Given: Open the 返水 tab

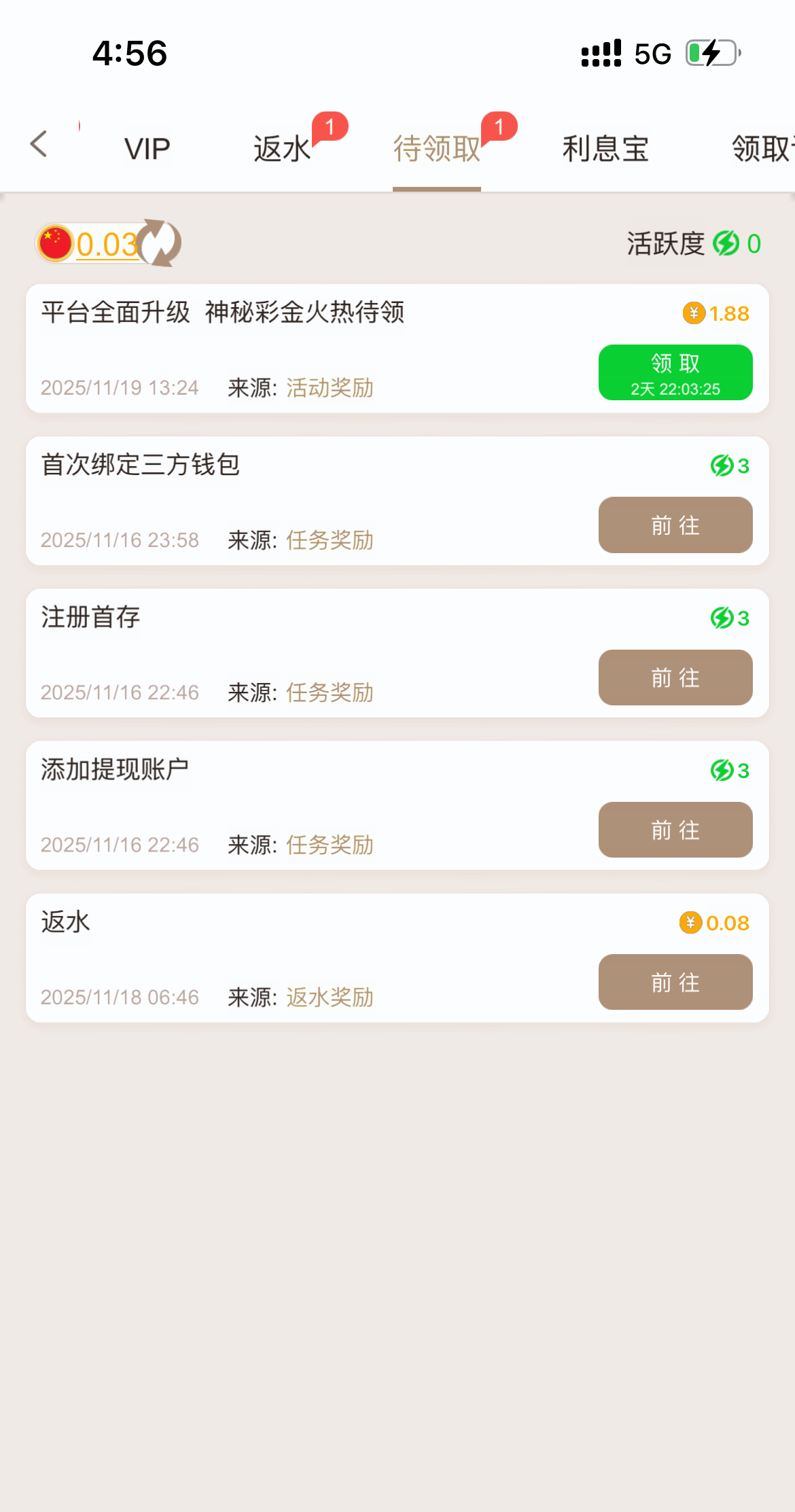Looking at the screenshot, I should tap(282, 148).
